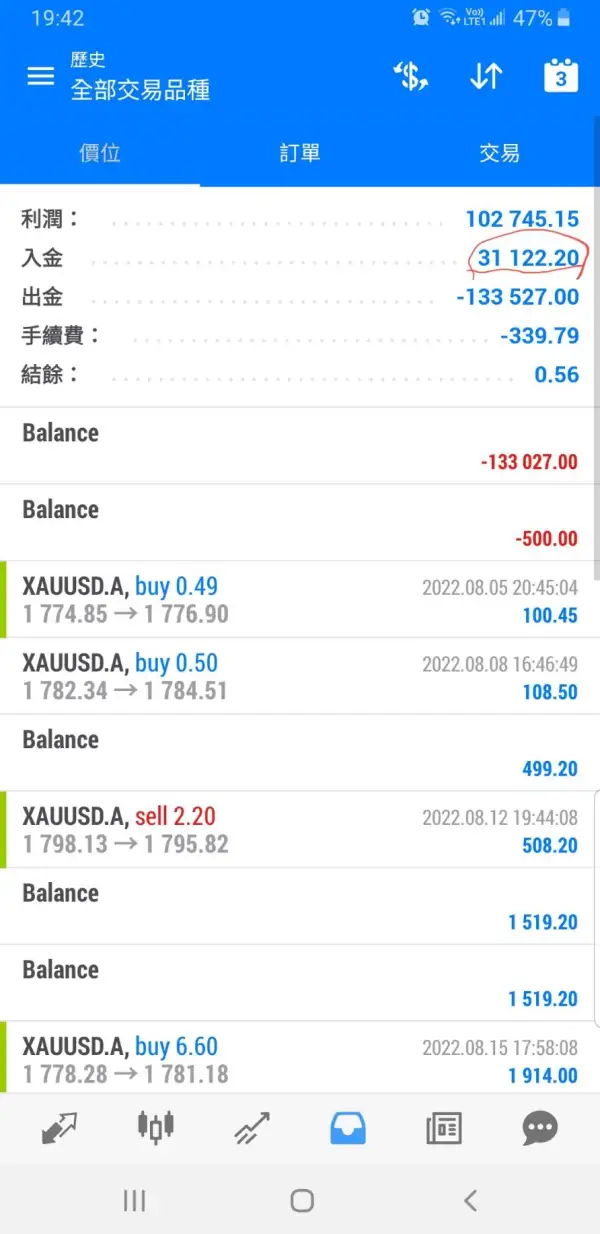600x1234 pixels.
Task: Switch to the 價位 tab
Action: (x=100, y=153)
